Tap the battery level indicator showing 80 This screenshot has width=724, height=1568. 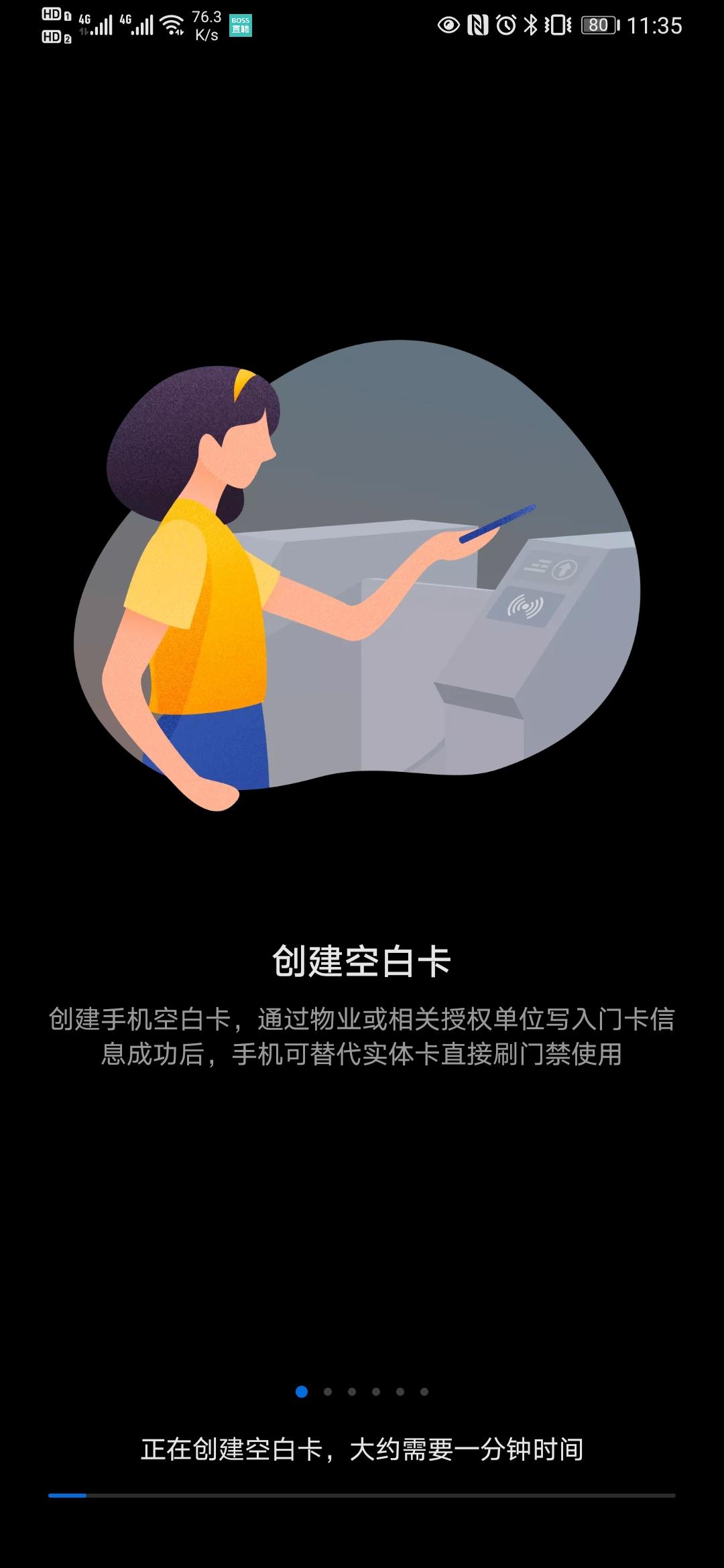pos(599,25)
